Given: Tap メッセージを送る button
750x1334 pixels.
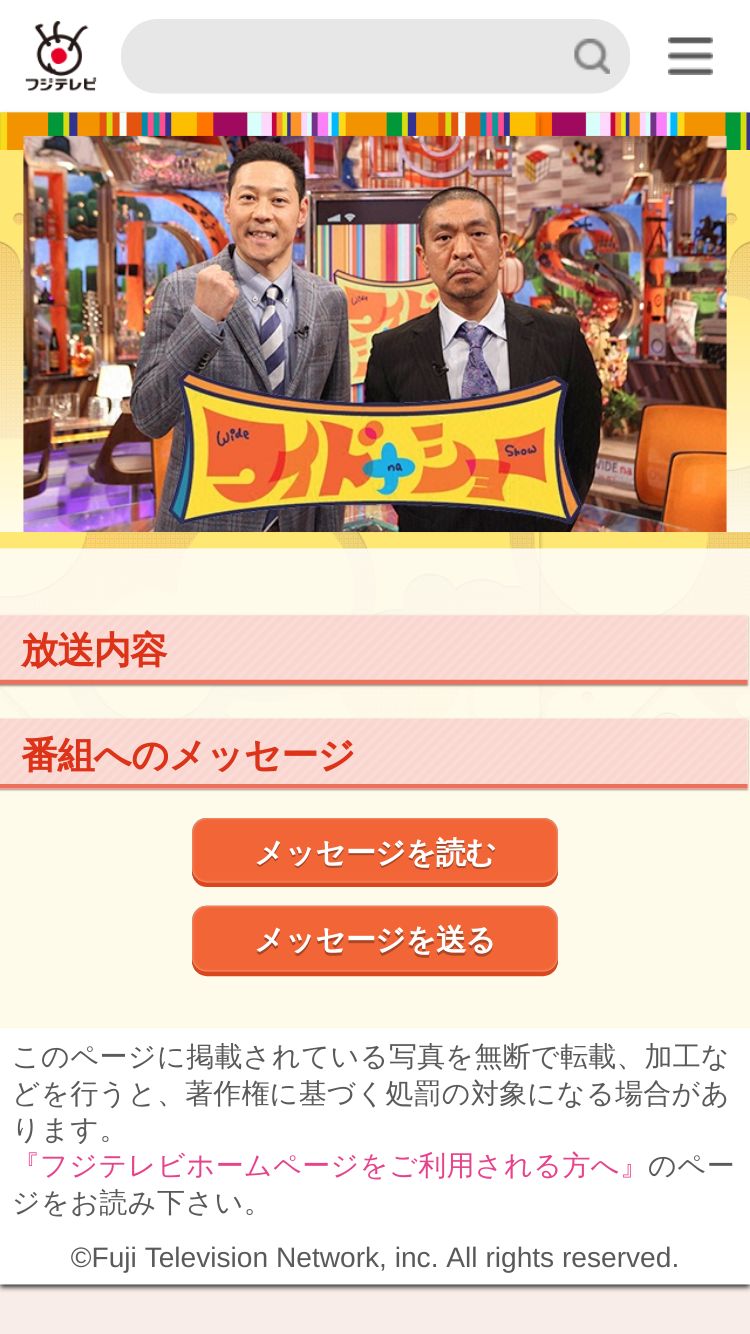Looking at the screenshot, I should 375,940.
